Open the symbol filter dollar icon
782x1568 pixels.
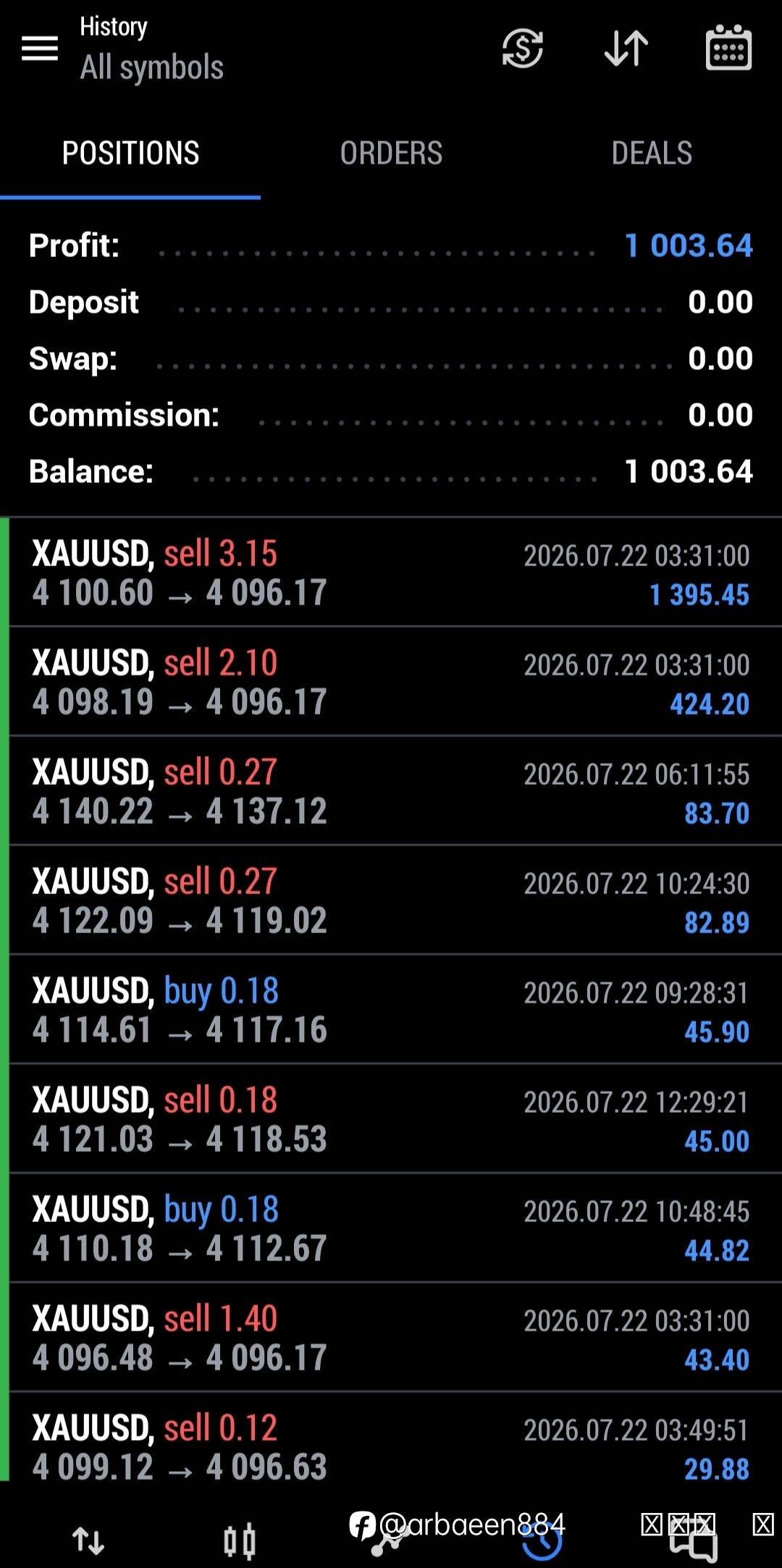523,49
